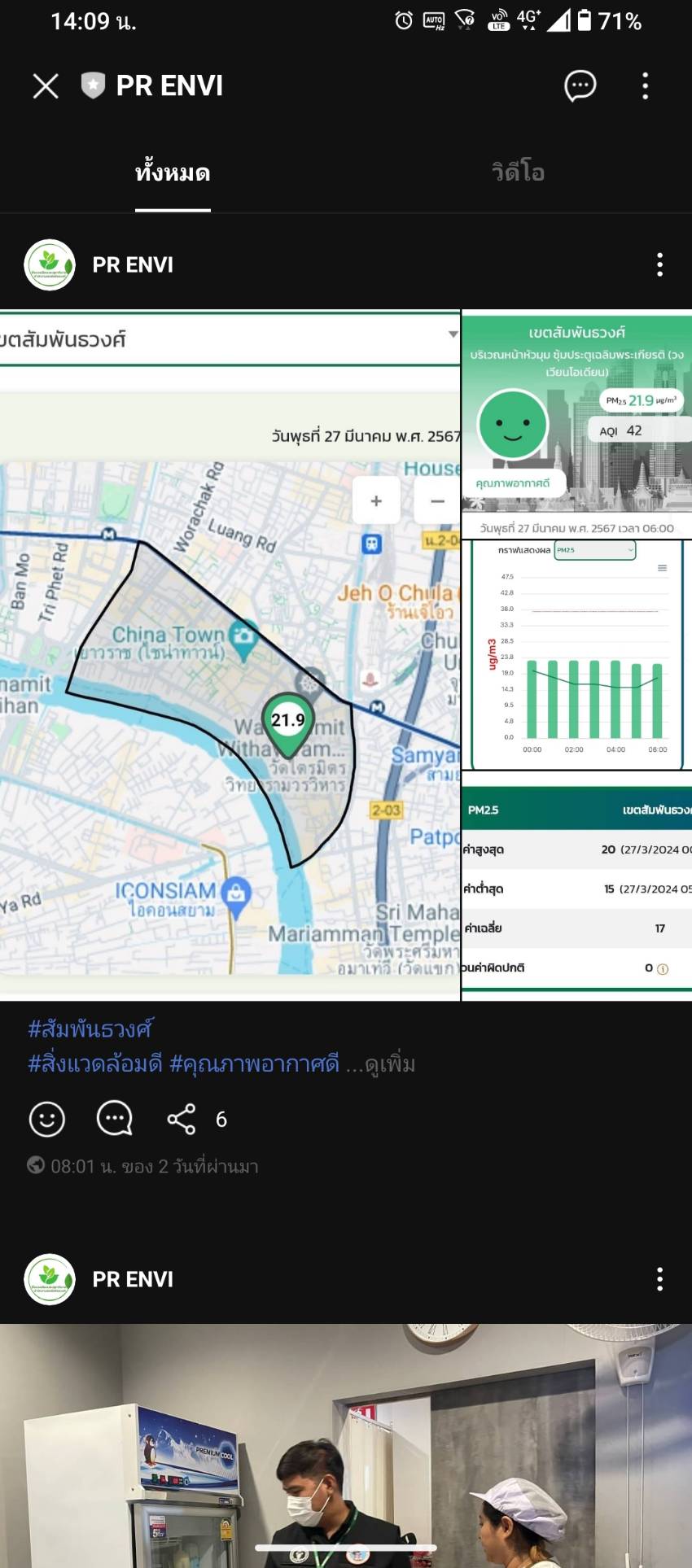Comment on the สัมพันธวงศ์ post
The width and height of the screenshot is (692, 1568).
click(114, 1120)
